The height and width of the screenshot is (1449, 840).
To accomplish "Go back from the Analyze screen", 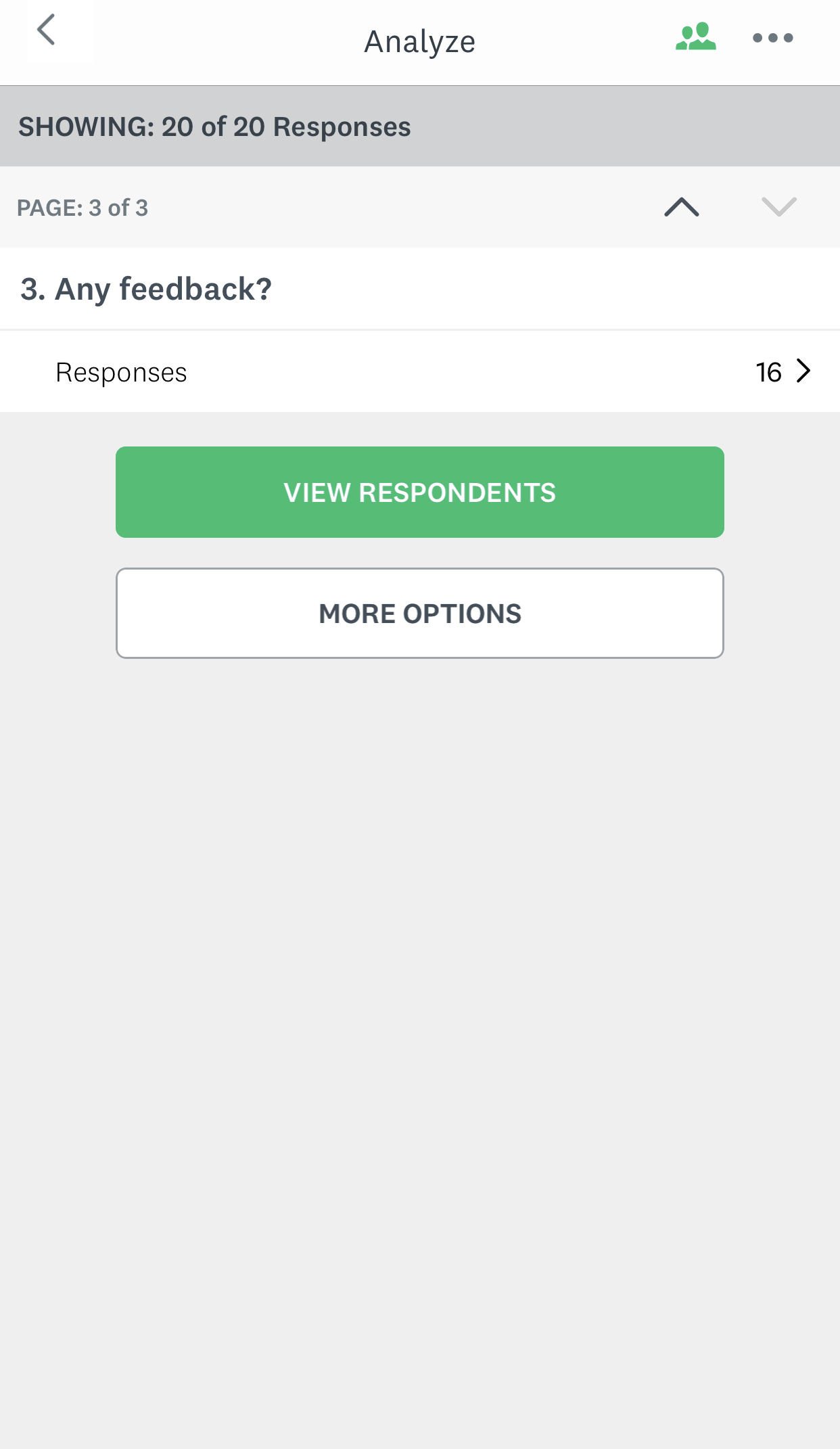I will (x=47, y=31).
